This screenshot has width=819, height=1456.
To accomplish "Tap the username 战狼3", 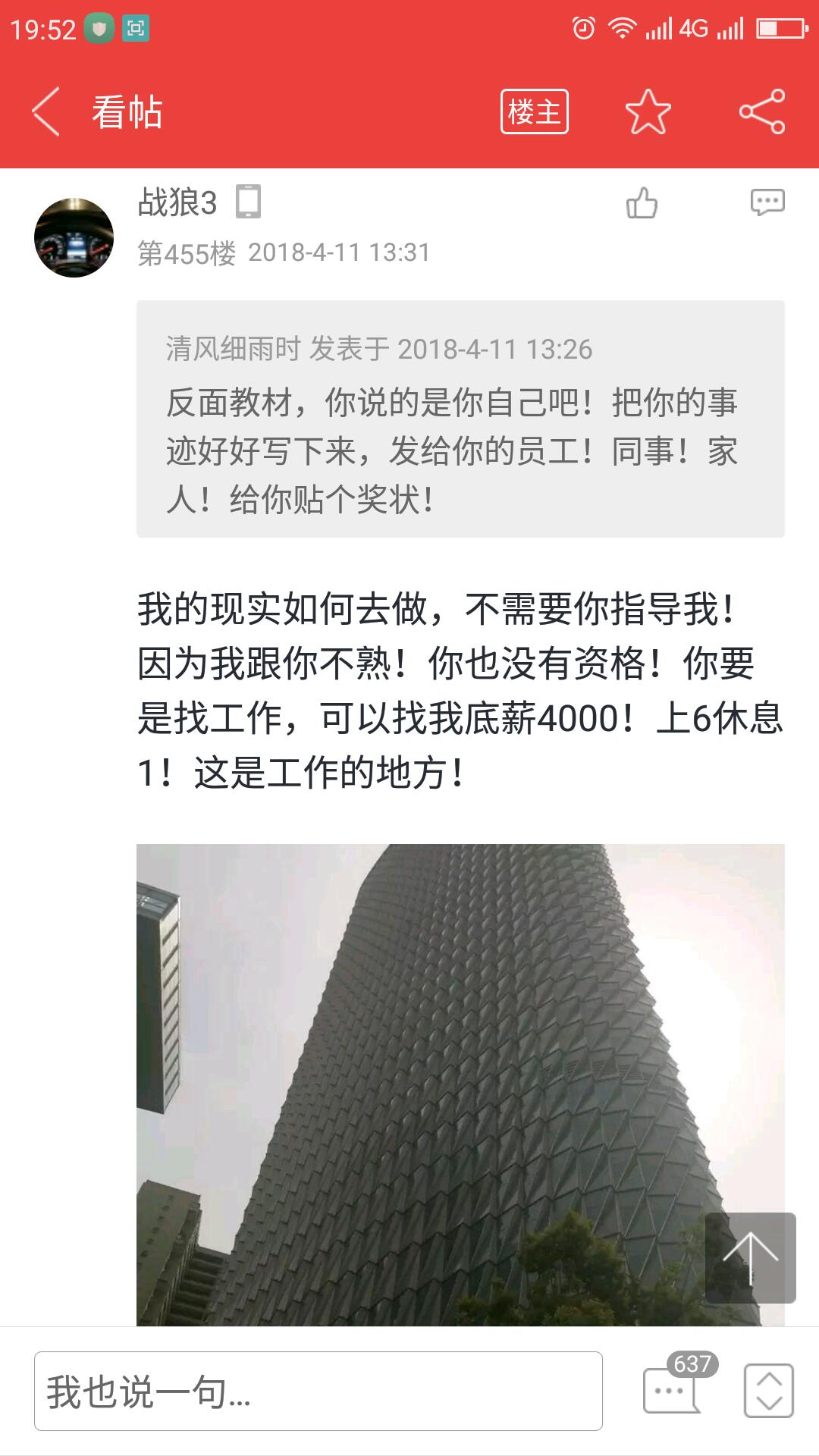I will point(177,202).
